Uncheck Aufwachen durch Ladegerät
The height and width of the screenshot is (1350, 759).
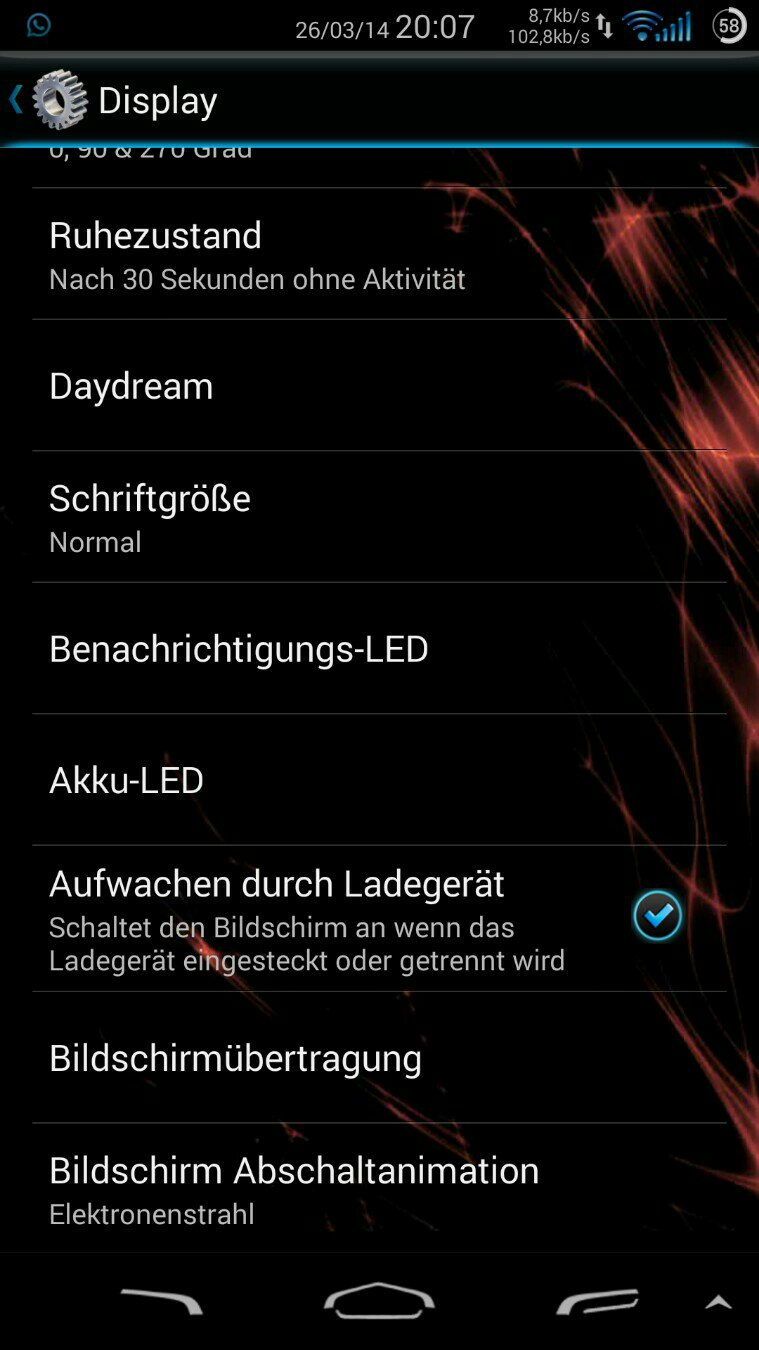pos(657,916)
